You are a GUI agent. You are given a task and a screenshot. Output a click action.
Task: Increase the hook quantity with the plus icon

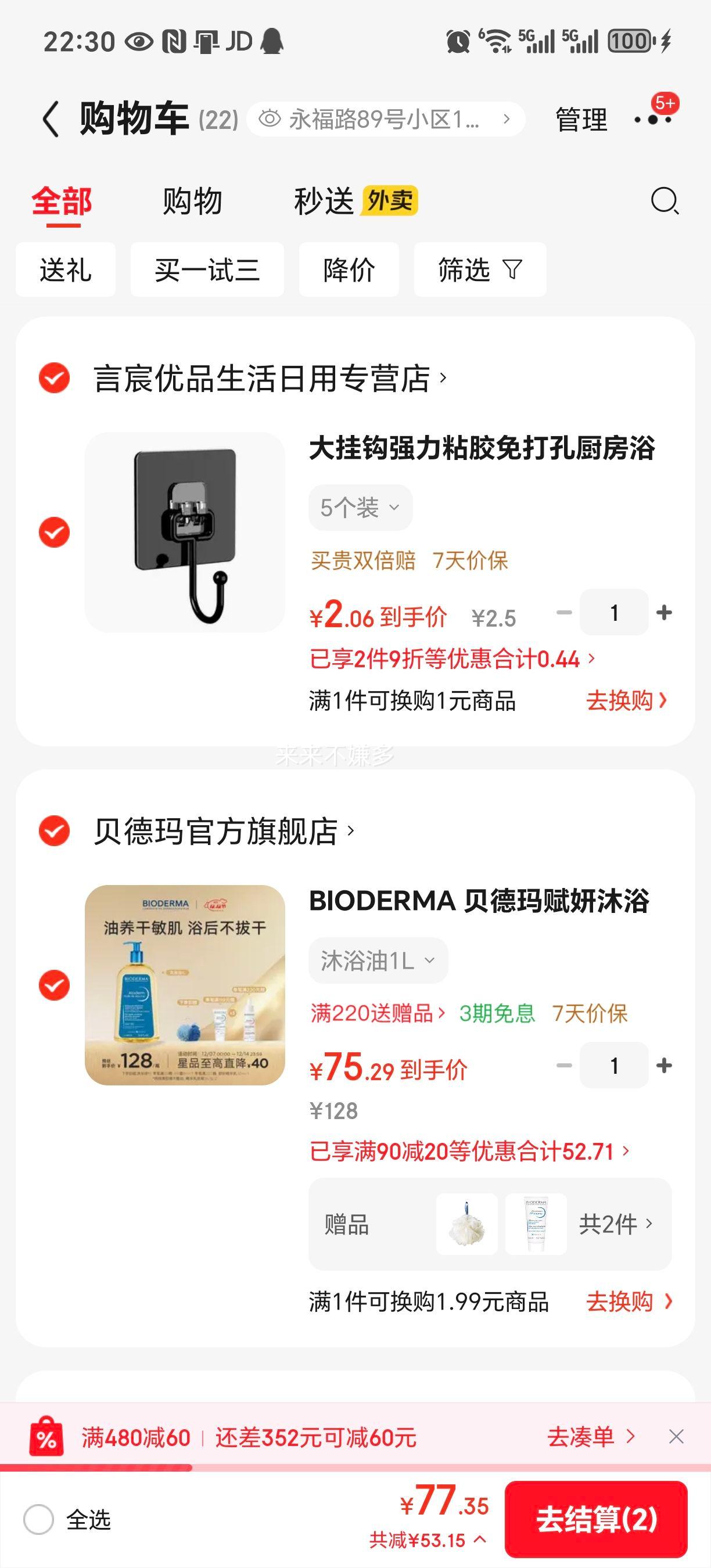point(663,612)
